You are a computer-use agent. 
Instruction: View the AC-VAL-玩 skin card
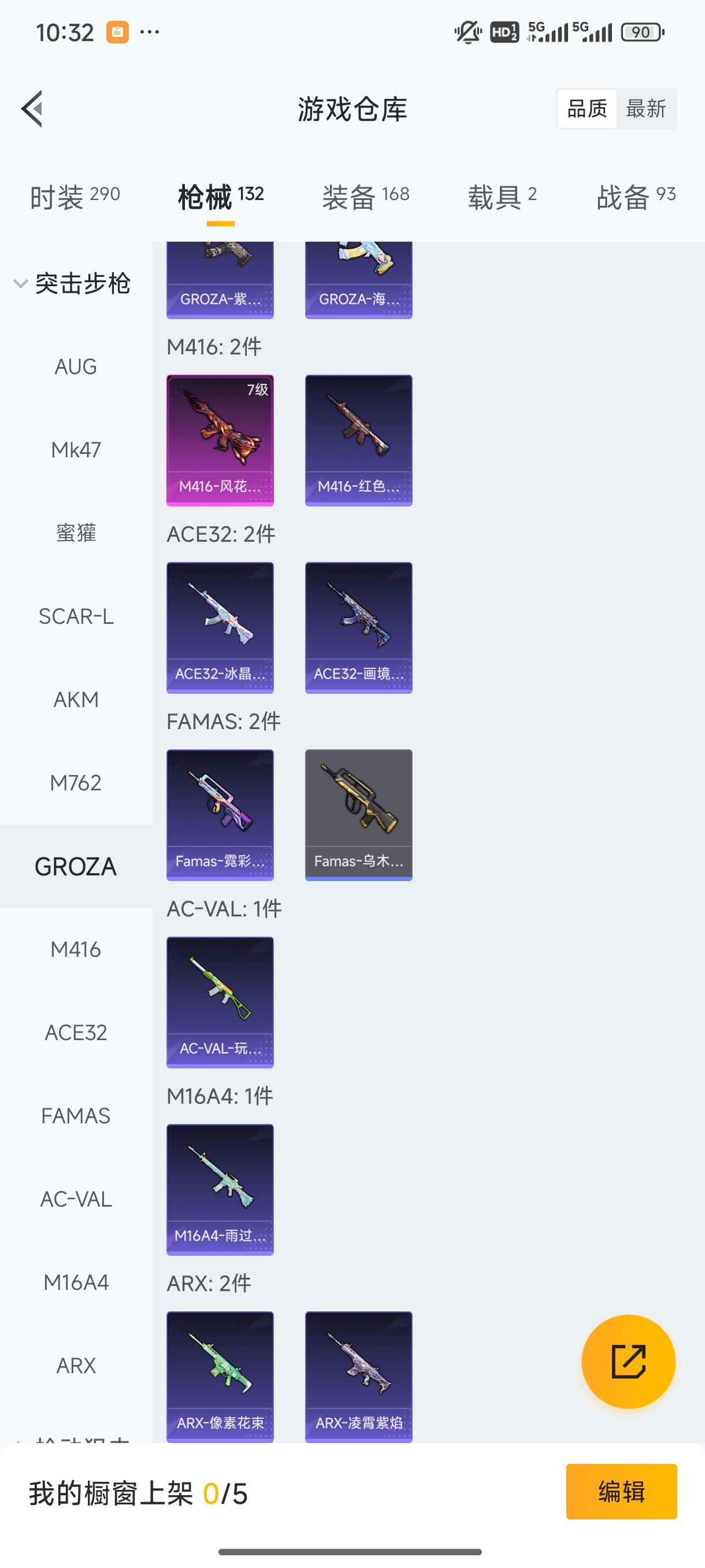click(220, 1002)
